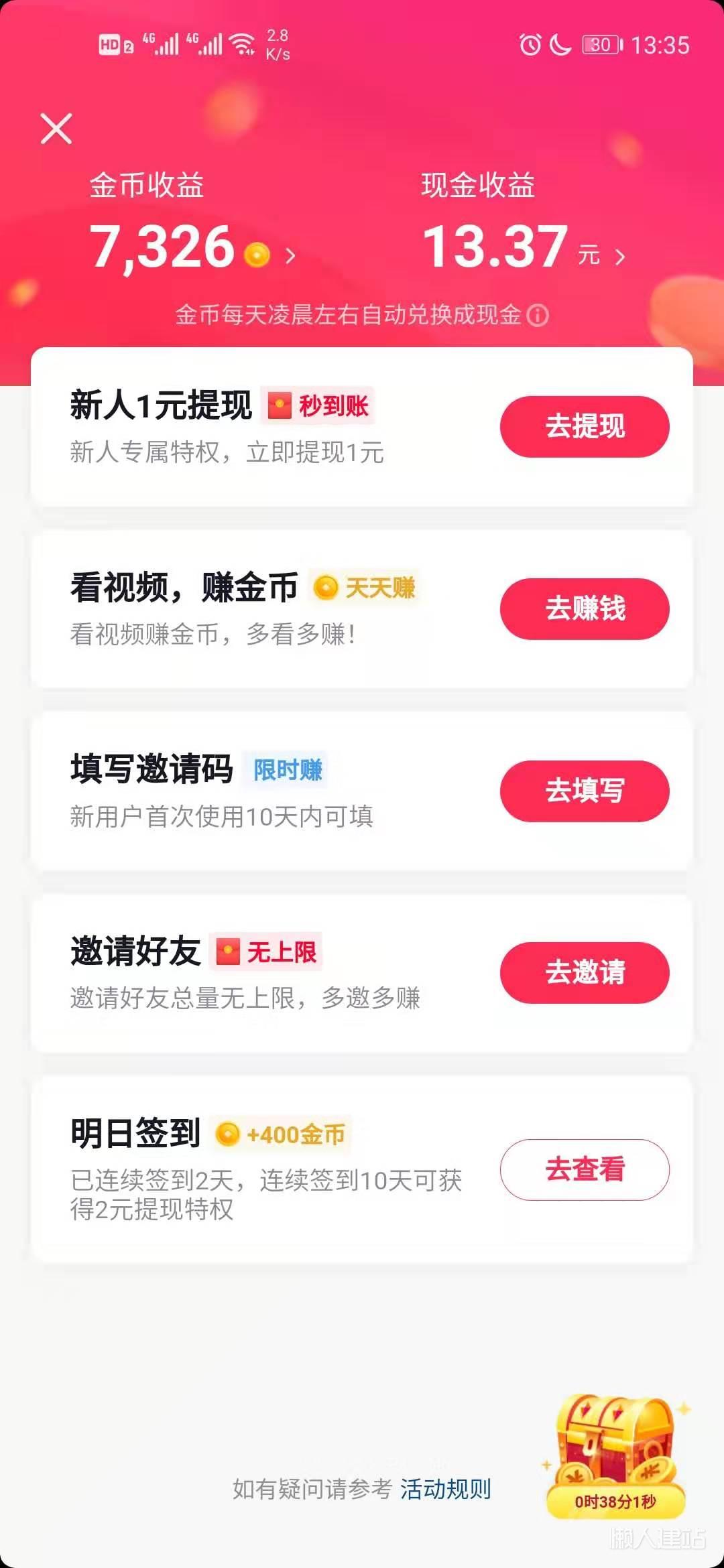This screenshot has height=1568, width=724.
Task: Tap the 去提现 withdraw button
Action: tap(584, 425)
